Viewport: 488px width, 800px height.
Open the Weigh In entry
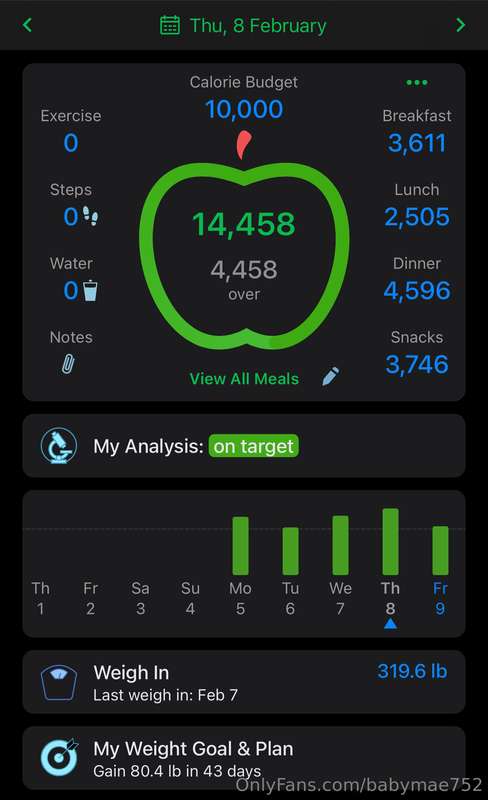(x=243, y=682)
